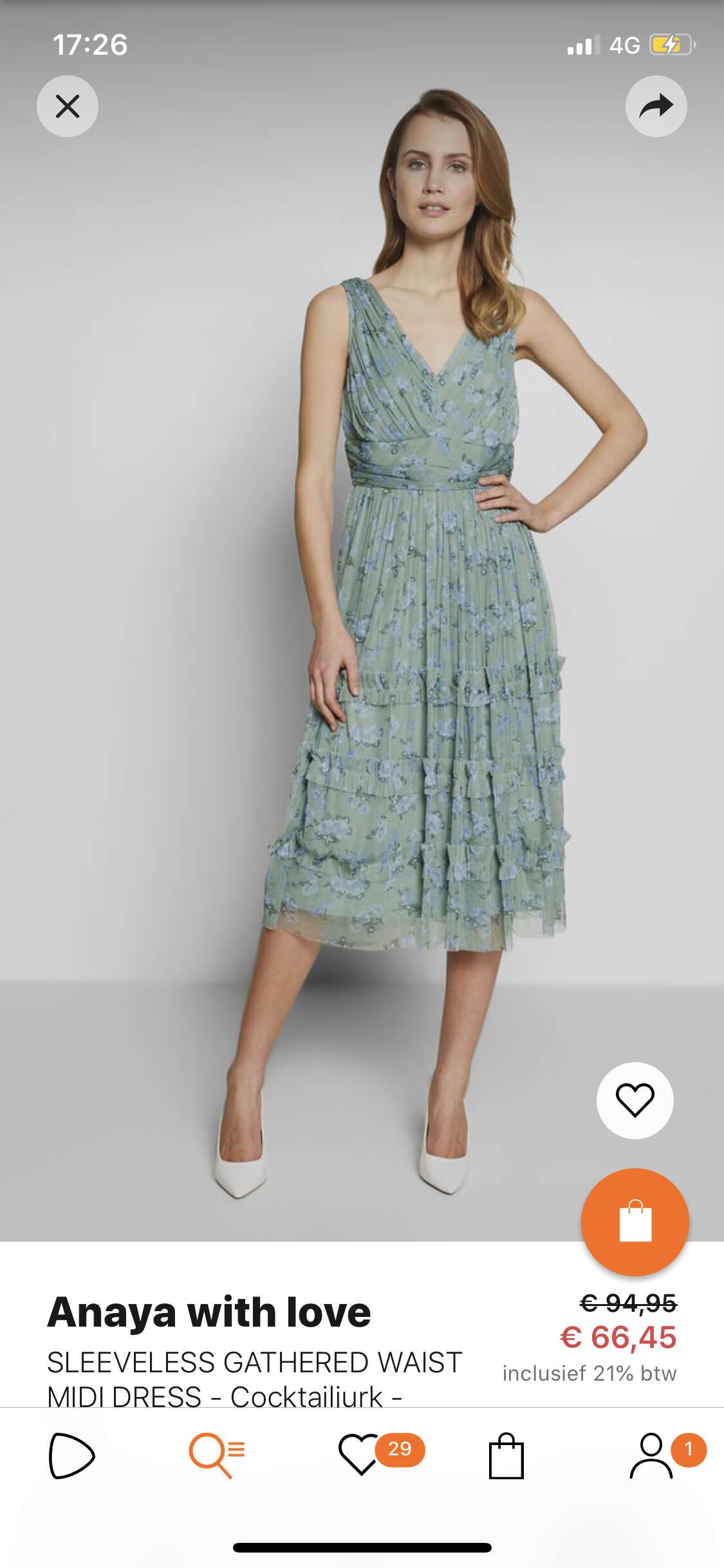Image resolution: width=724 pixels, height=1568 pixels.
Task: Go to the Zalando home tab
Action: click(72, 1455)
